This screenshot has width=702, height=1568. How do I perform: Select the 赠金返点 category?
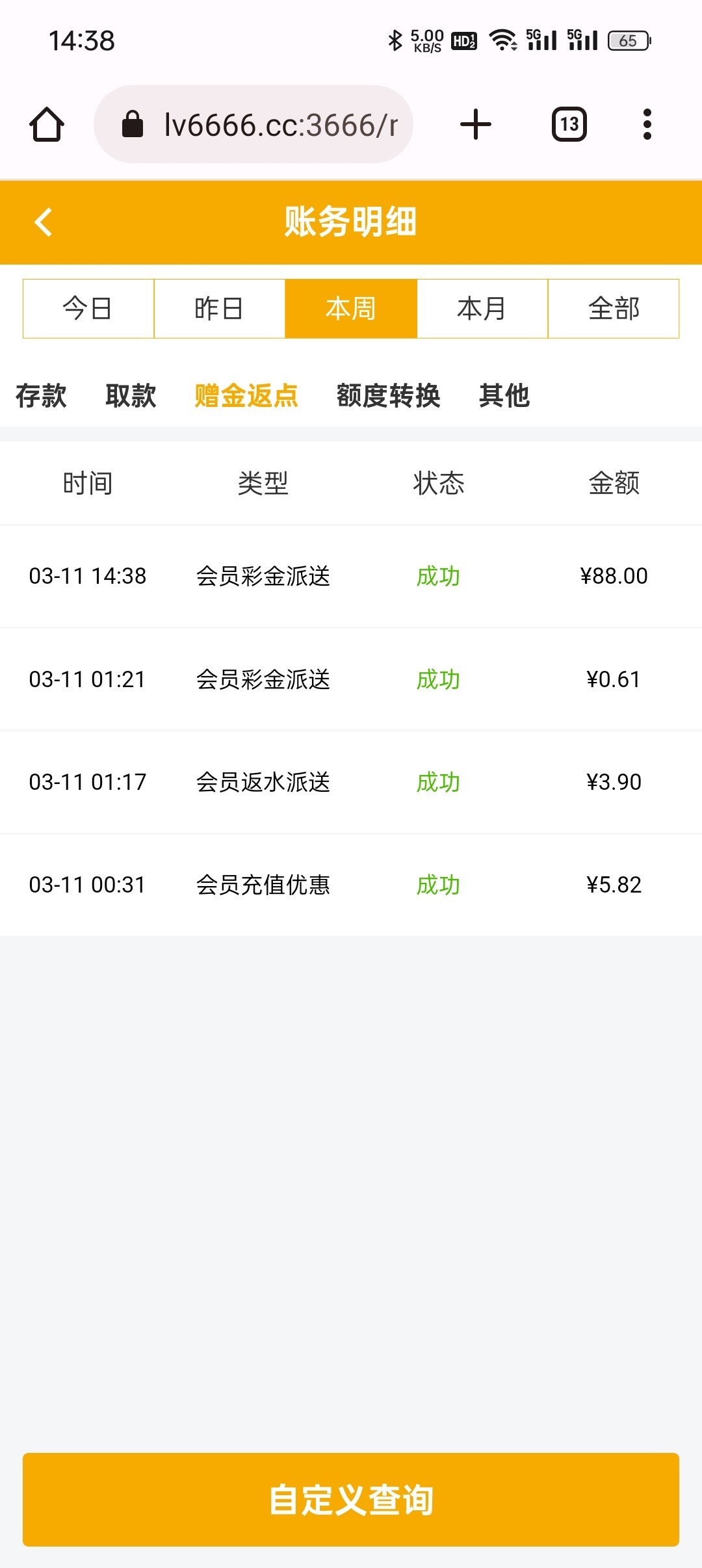pos(246,395)
